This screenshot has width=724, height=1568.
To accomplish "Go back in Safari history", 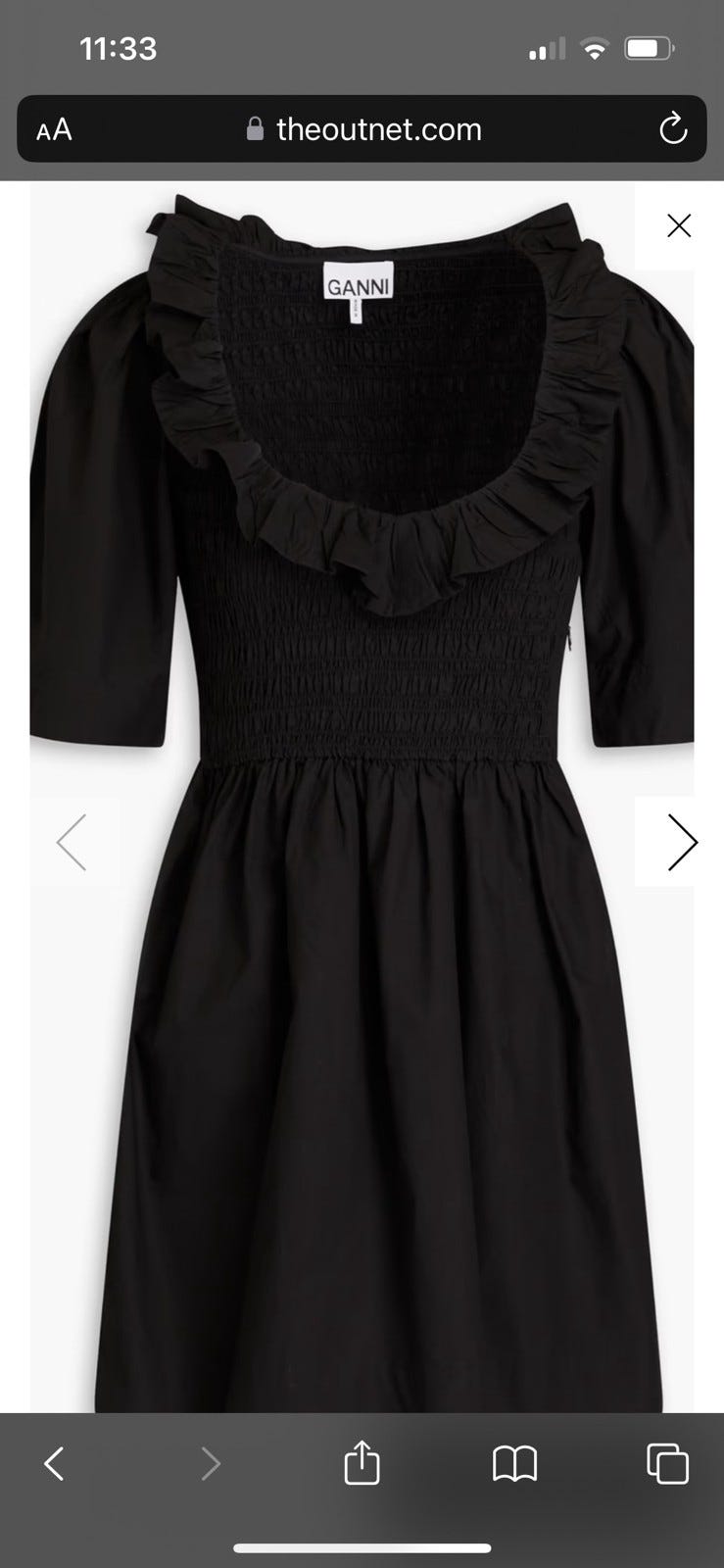I will 55,1464.
